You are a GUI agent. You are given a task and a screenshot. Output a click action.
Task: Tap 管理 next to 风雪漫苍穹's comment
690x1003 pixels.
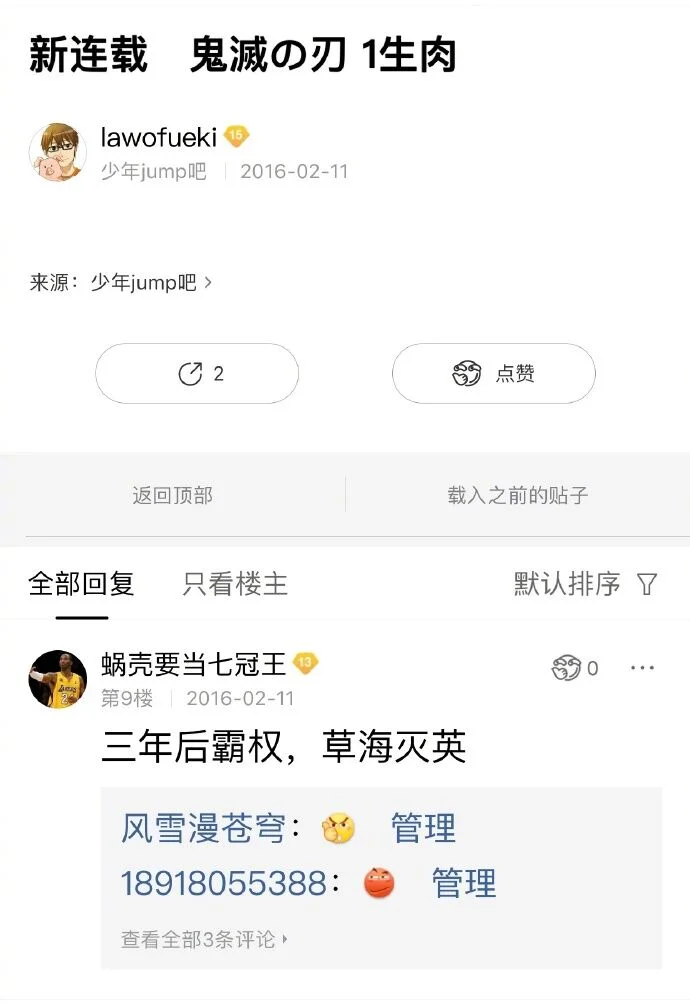423,829
